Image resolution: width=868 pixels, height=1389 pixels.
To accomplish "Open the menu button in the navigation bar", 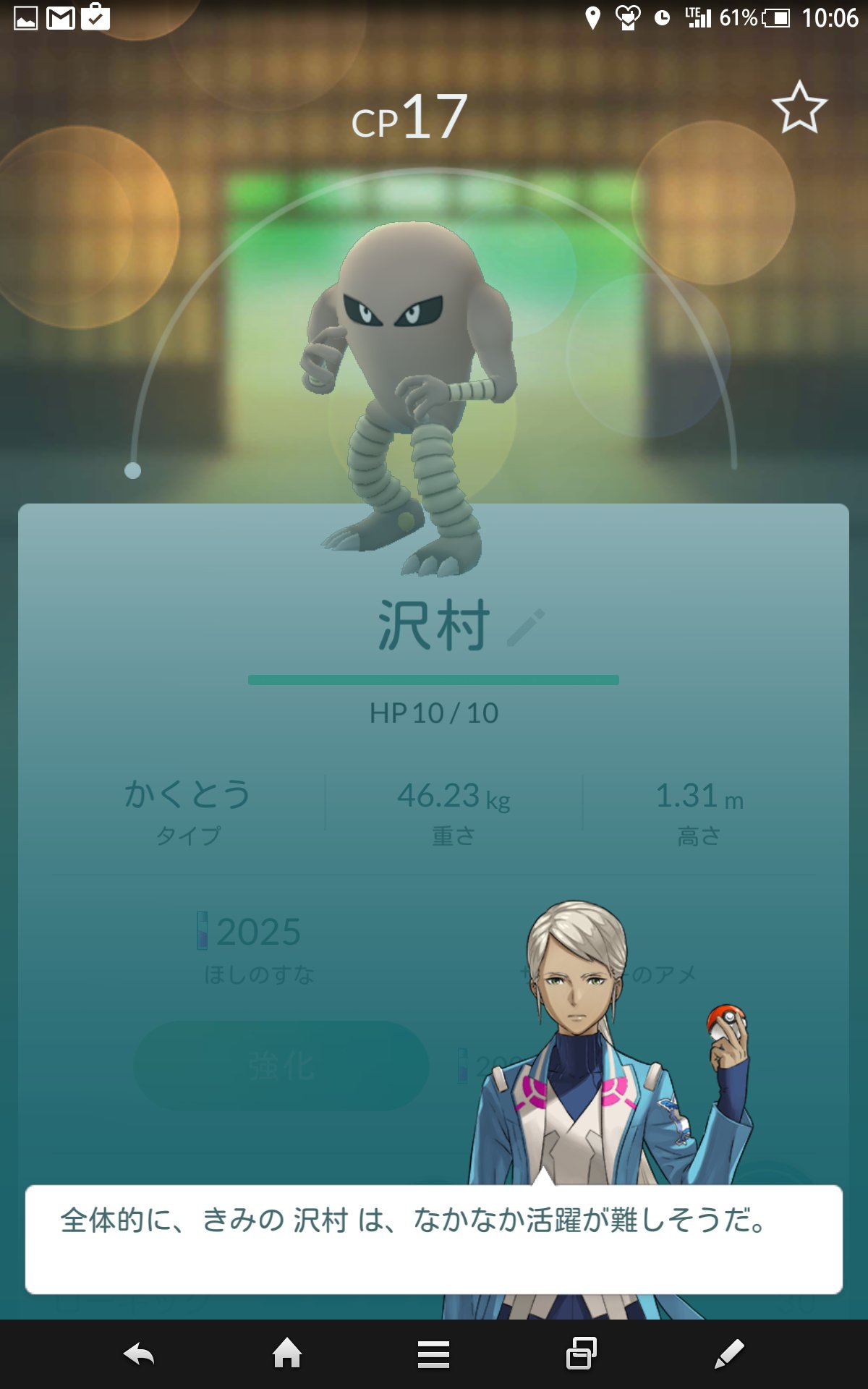I will 433,1354.
